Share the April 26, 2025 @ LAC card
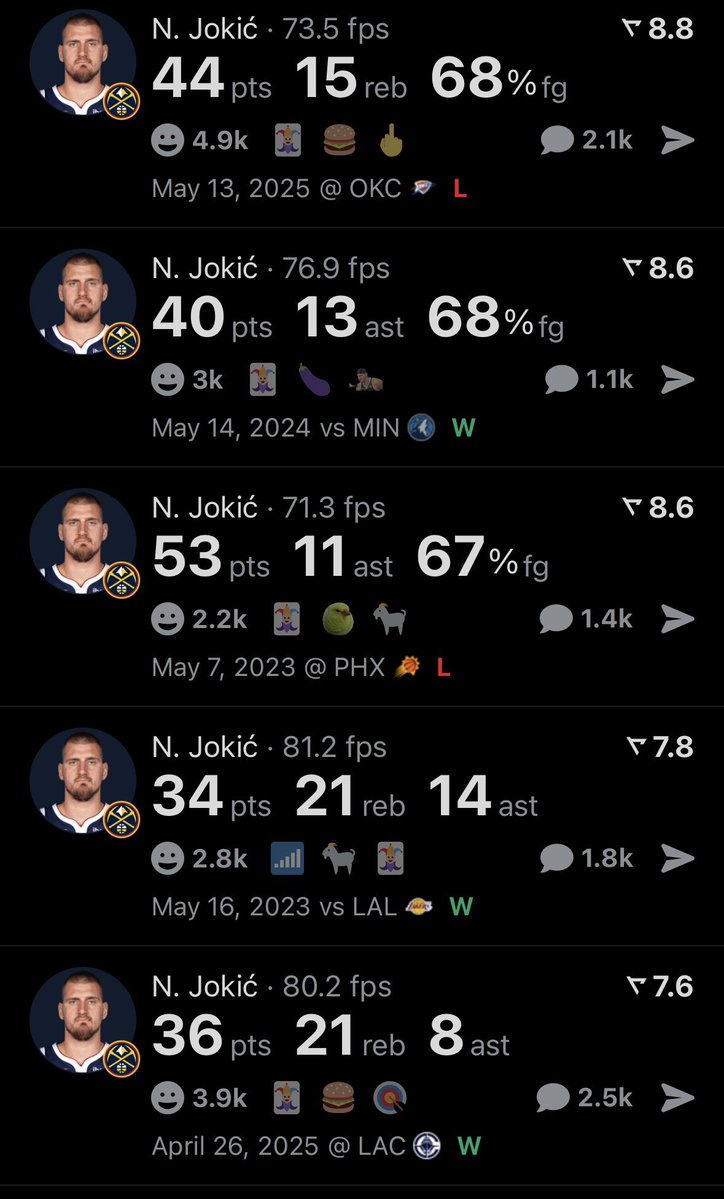Screen dimensions: 724x1199 pos(678,1098)
